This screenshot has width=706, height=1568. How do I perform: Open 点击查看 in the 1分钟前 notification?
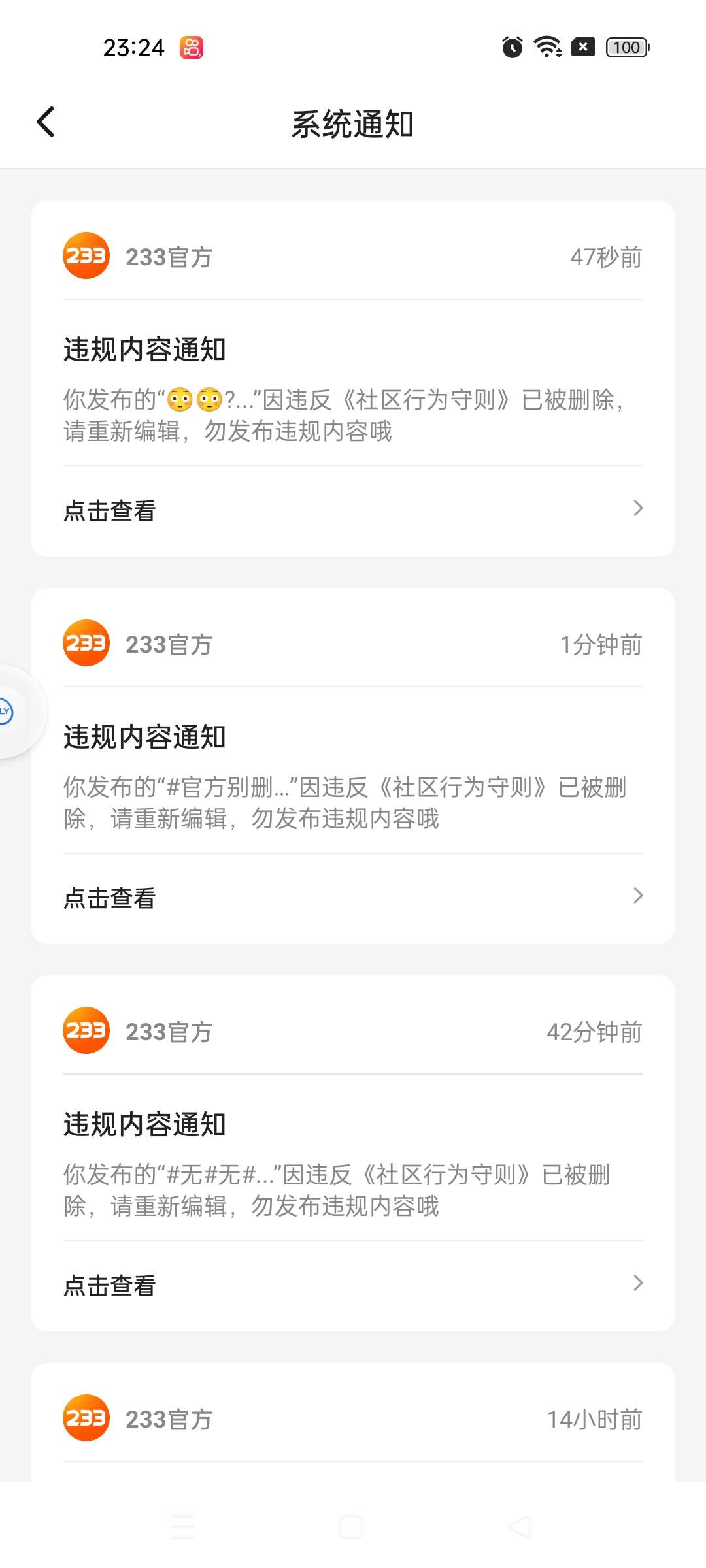353,898
